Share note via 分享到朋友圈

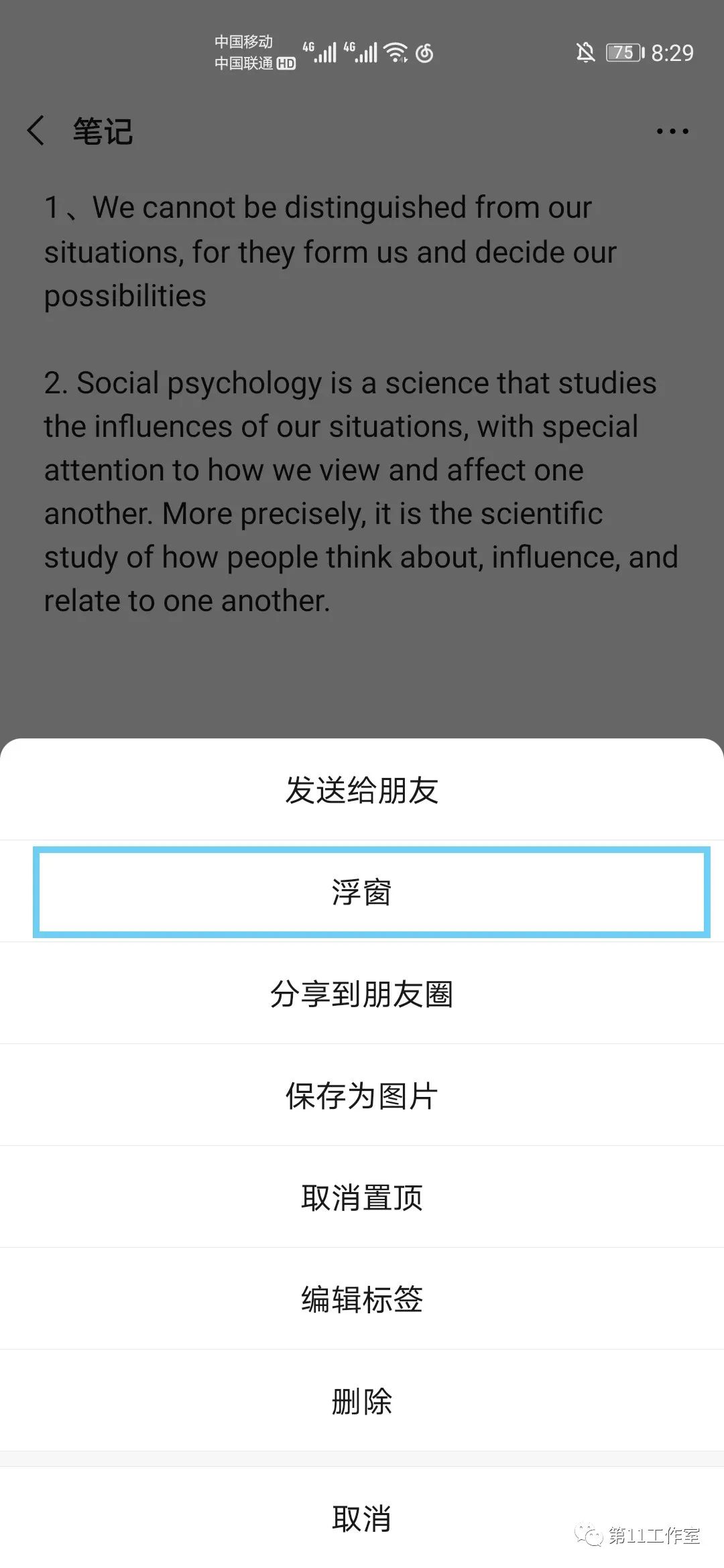point(362,994)
